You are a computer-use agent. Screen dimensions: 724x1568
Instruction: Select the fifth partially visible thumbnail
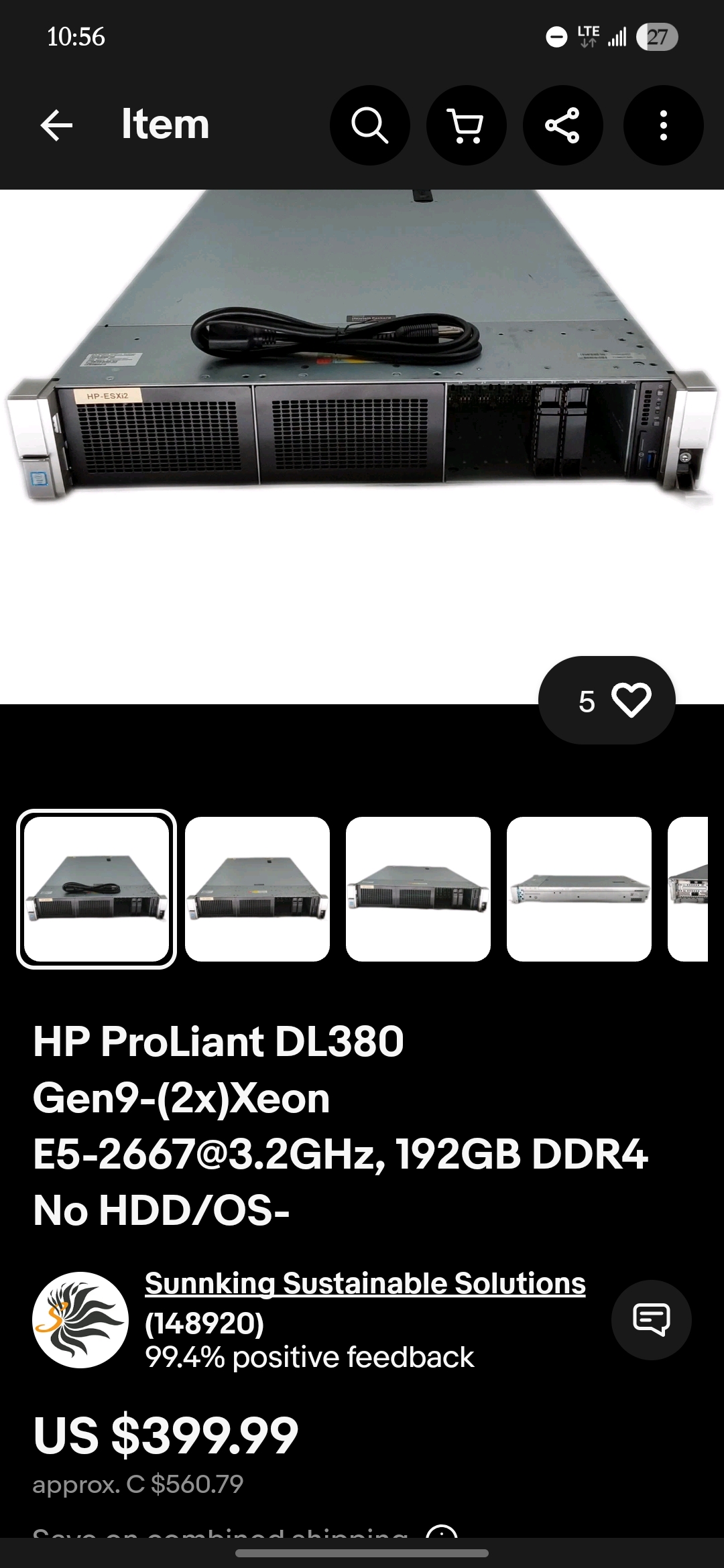pyautogui.click(x=688, y=889)
